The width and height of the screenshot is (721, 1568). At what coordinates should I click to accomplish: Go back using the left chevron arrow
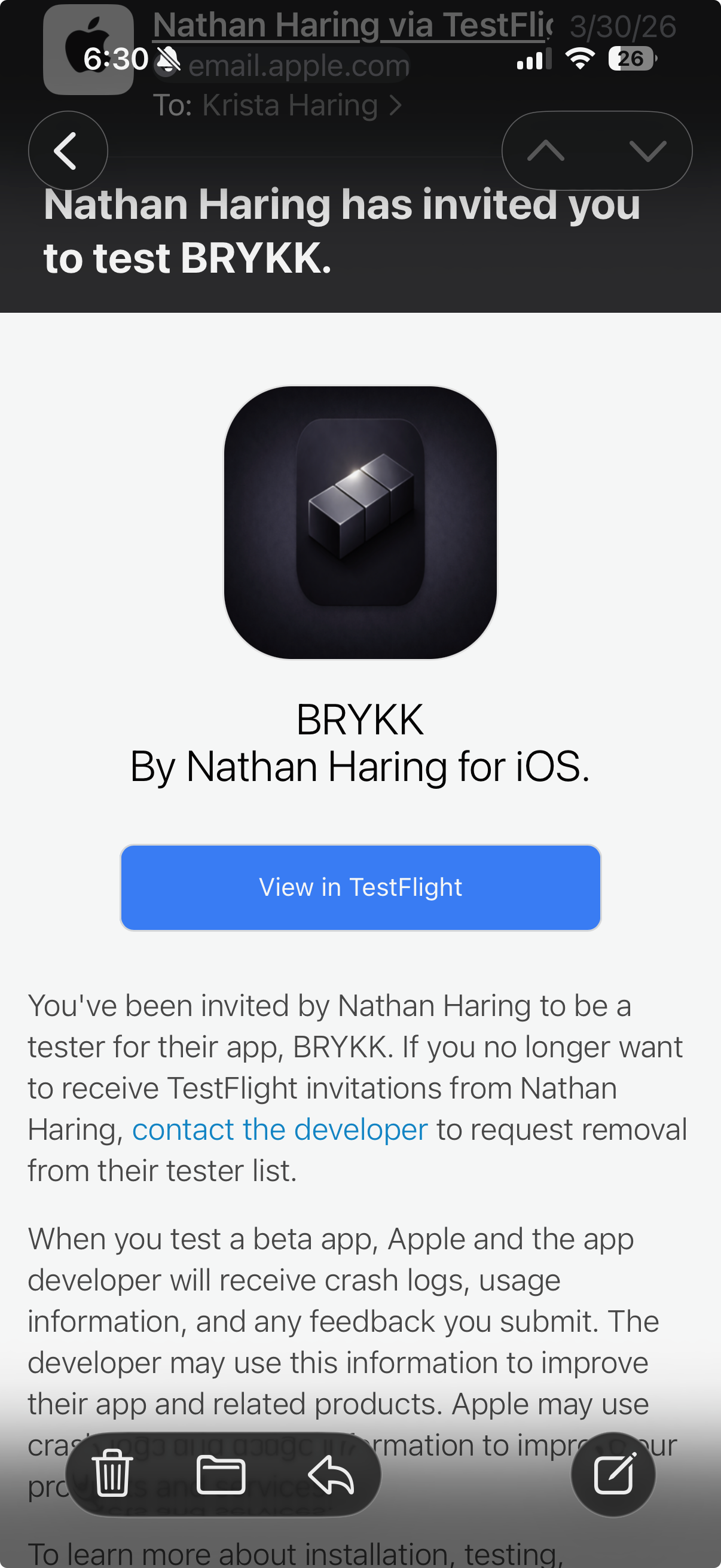[x=67, y=150]
